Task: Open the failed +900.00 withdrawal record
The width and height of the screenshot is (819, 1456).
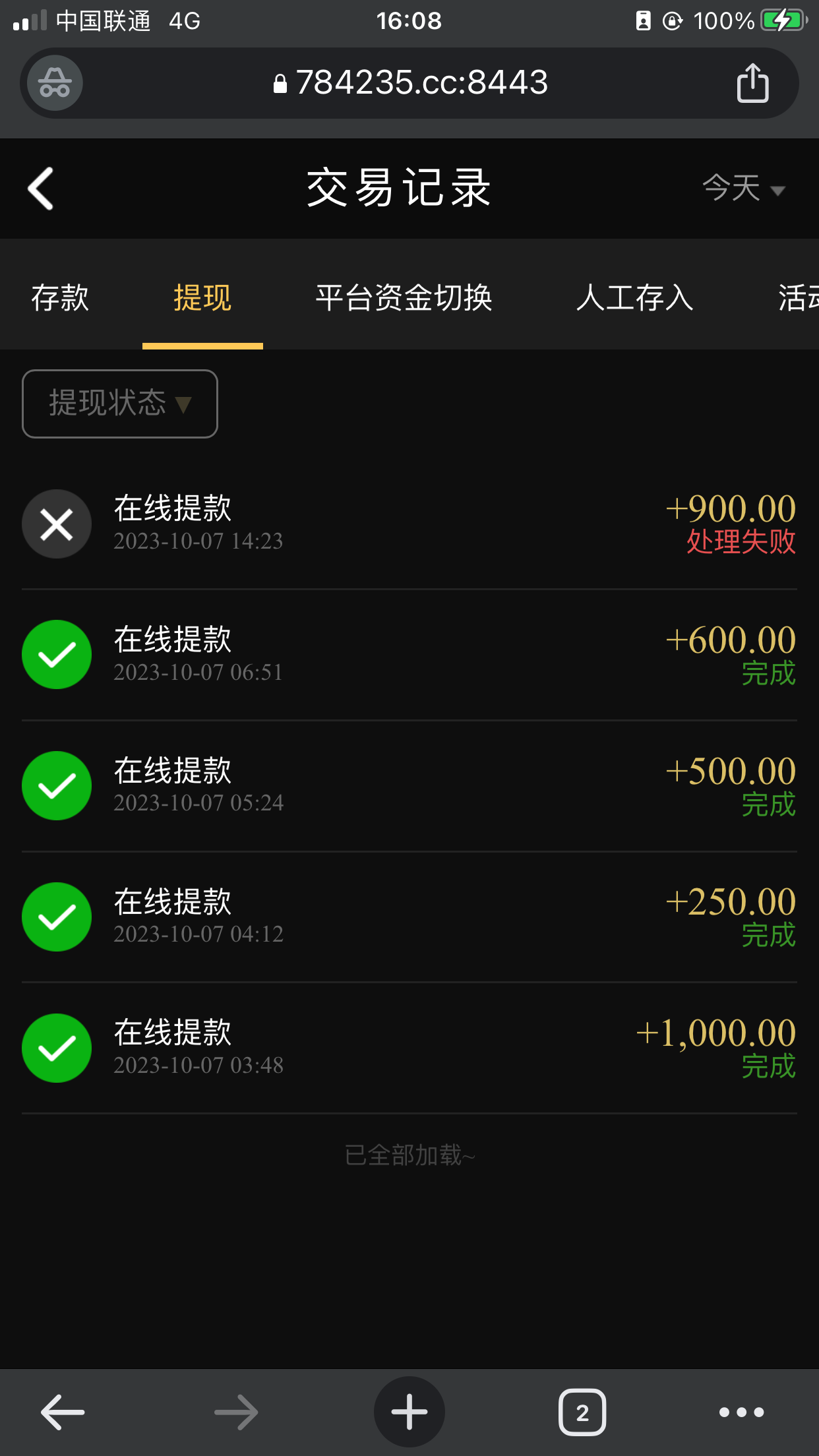Action: click(409, 524)
